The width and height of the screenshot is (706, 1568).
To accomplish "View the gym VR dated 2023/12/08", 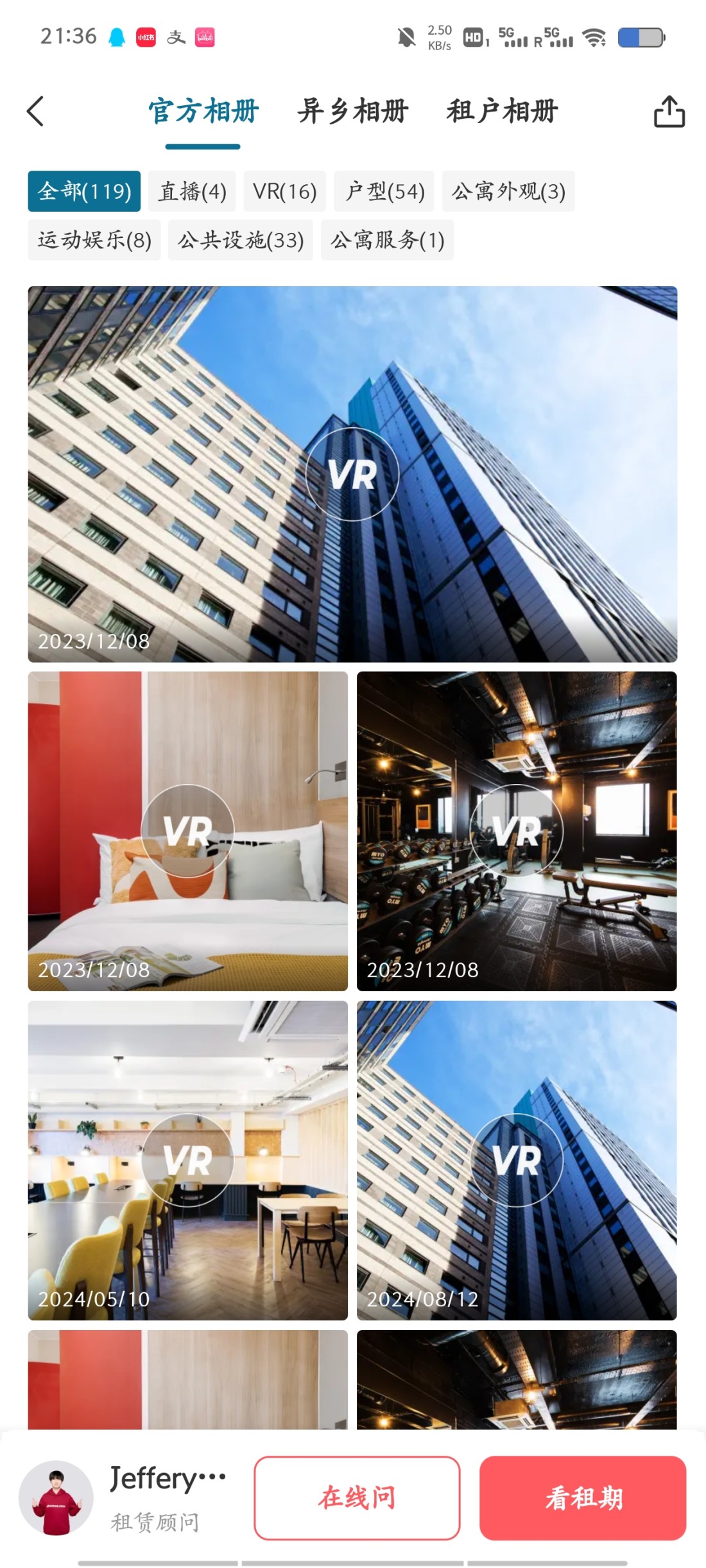I will 517,831.
